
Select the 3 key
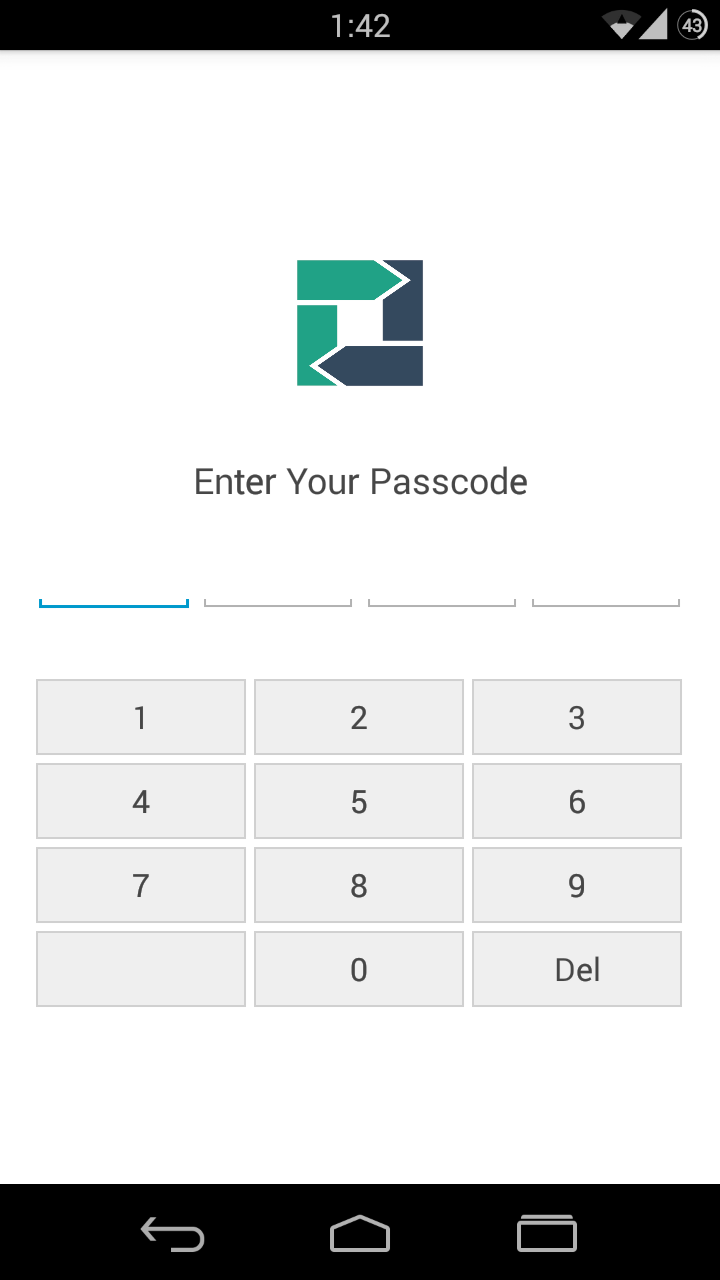point(577,717)
